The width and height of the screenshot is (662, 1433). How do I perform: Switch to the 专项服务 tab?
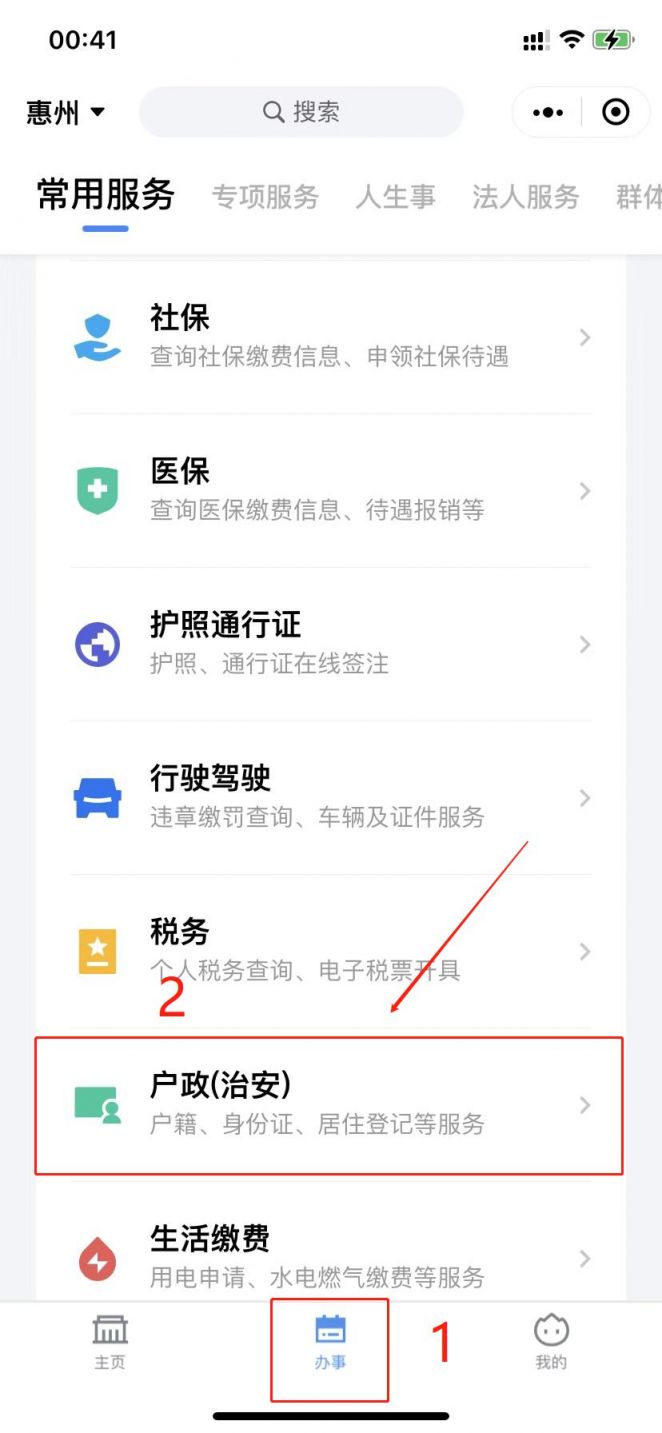265,197
